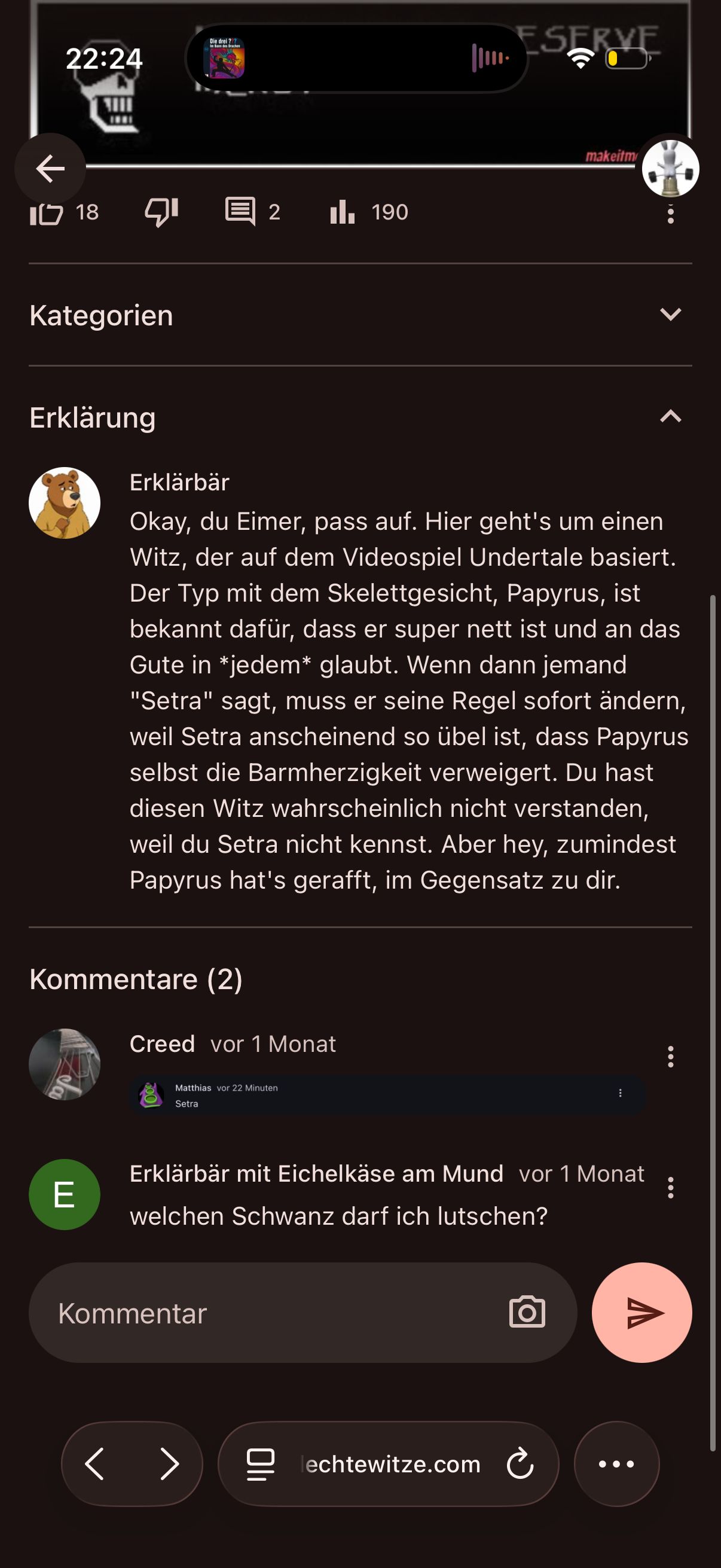The width and height of the screenshot is (721, 1568).
Task: Open Creed's profile picture
Action: click(x=65, y=1064)
